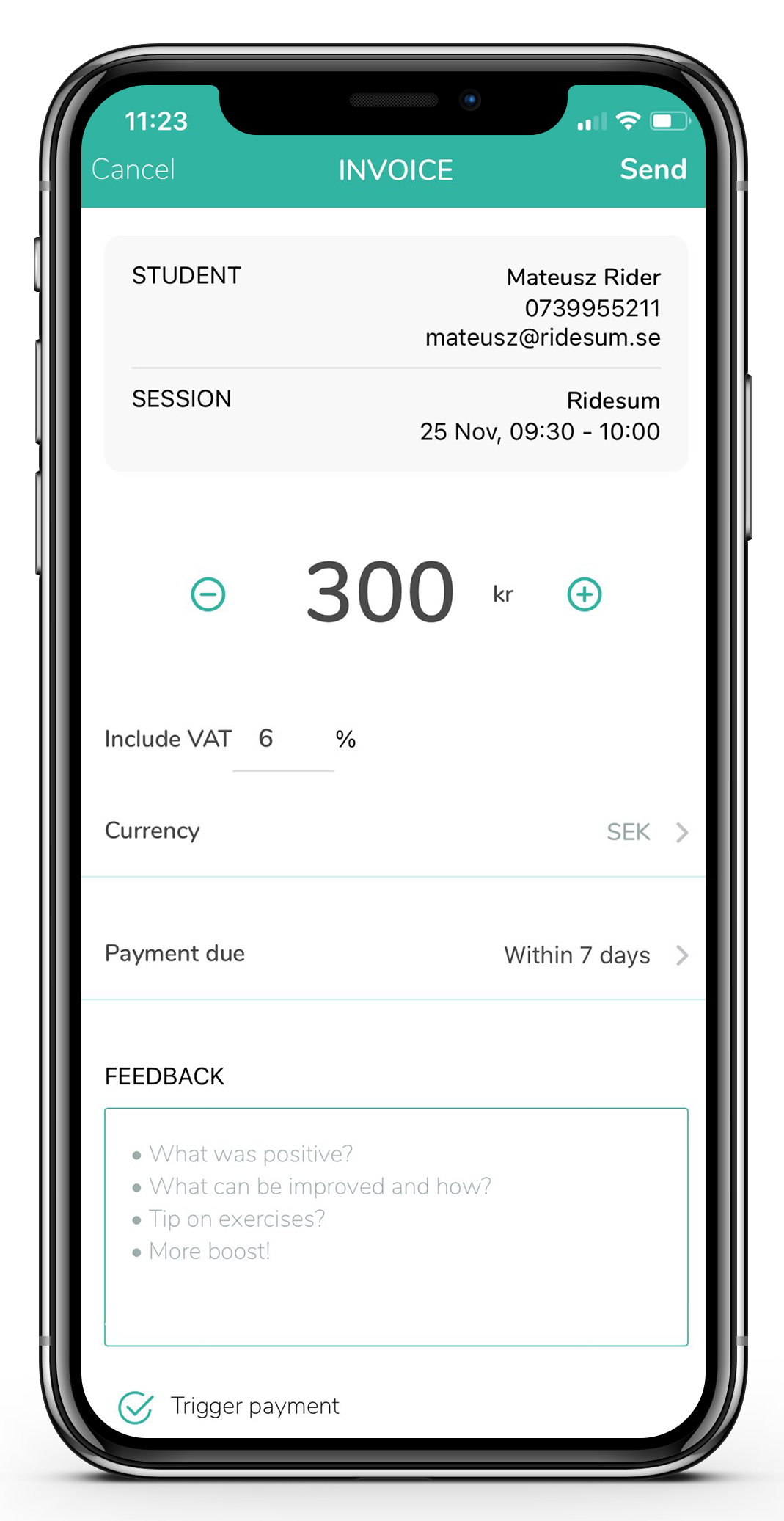Viewport: 784px width, 1521px height.
Task: Decrease the amount with minus button
Action: point(208,594)
